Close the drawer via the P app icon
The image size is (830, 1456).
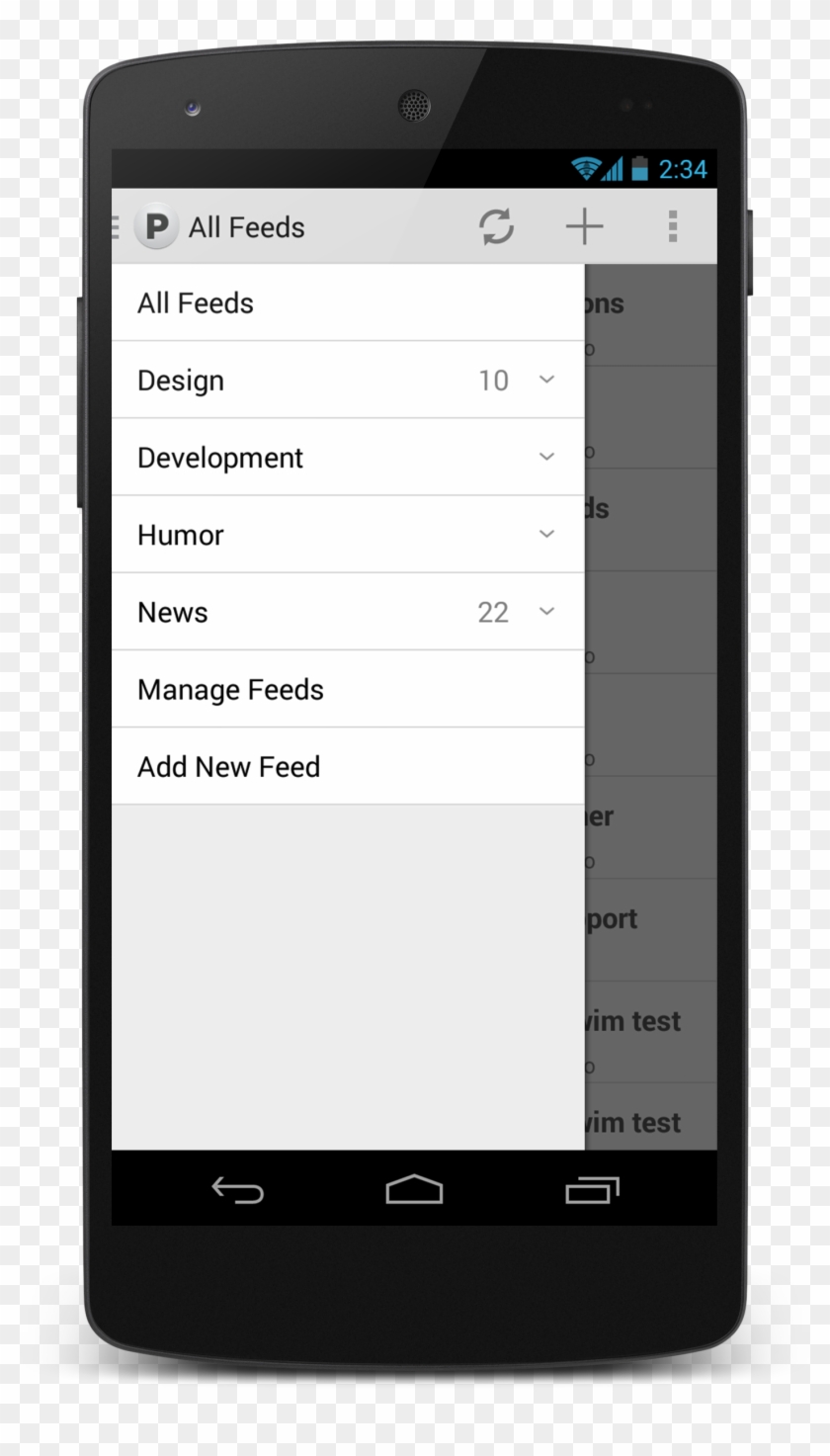coord(155,227)
